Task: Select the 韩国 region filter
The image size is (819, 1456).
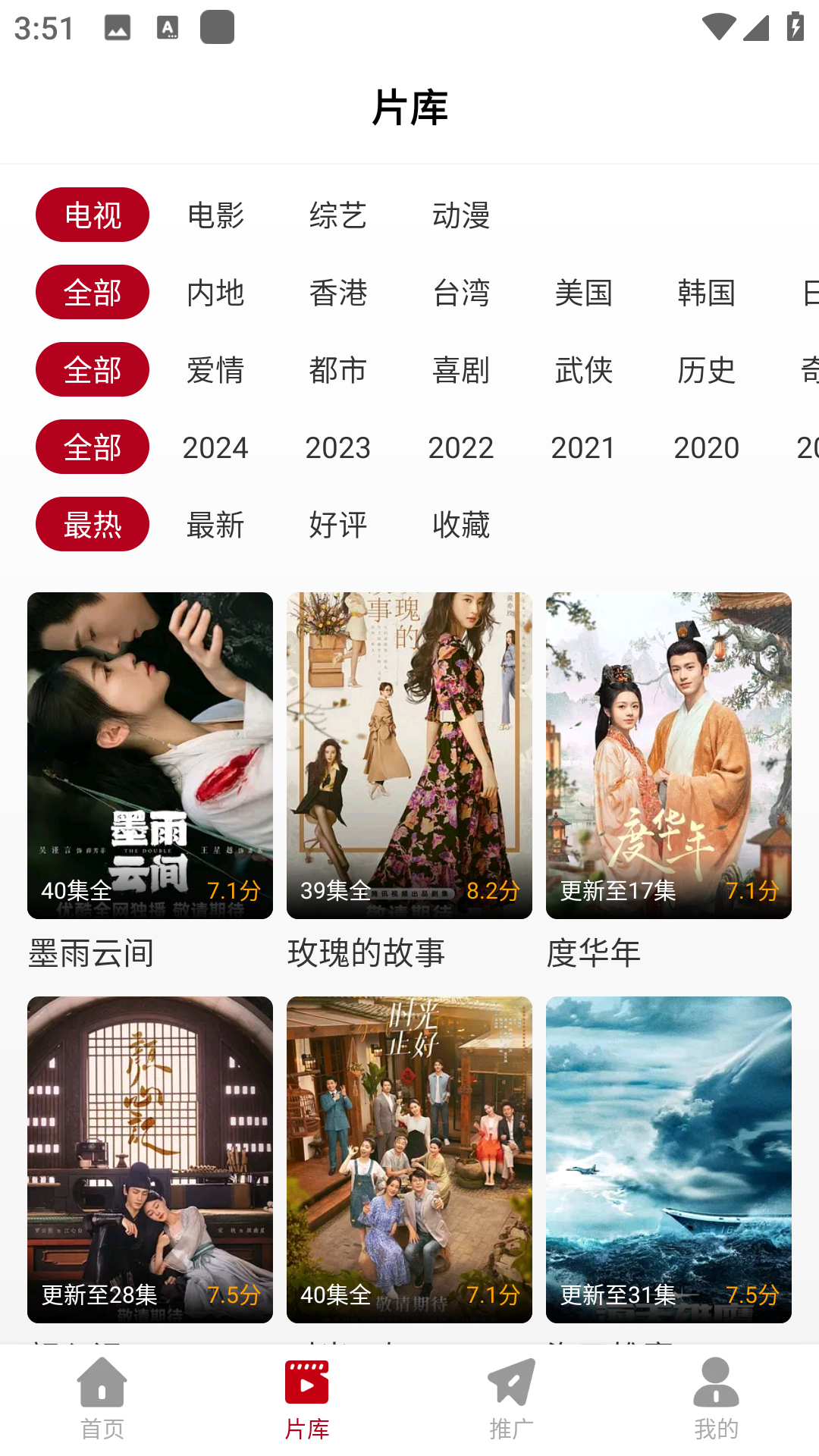Action: [x=706, y=293]
